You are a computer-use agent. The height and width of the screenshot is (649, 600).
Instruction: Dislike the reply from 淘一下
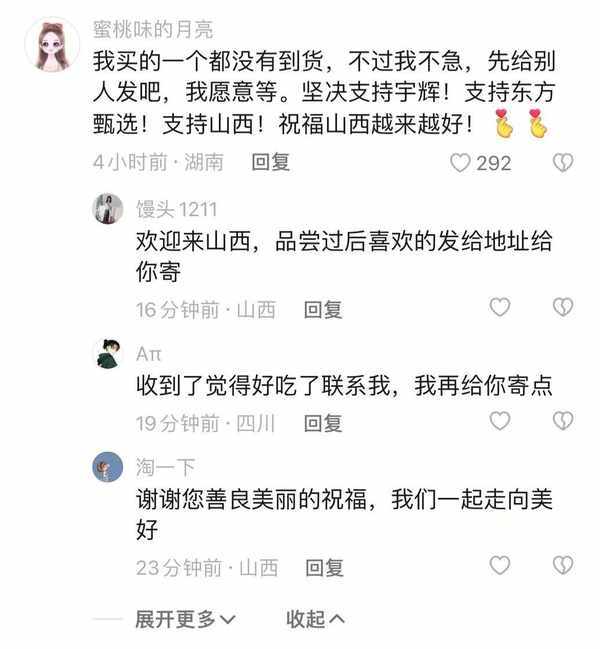(x=564, y=566)
